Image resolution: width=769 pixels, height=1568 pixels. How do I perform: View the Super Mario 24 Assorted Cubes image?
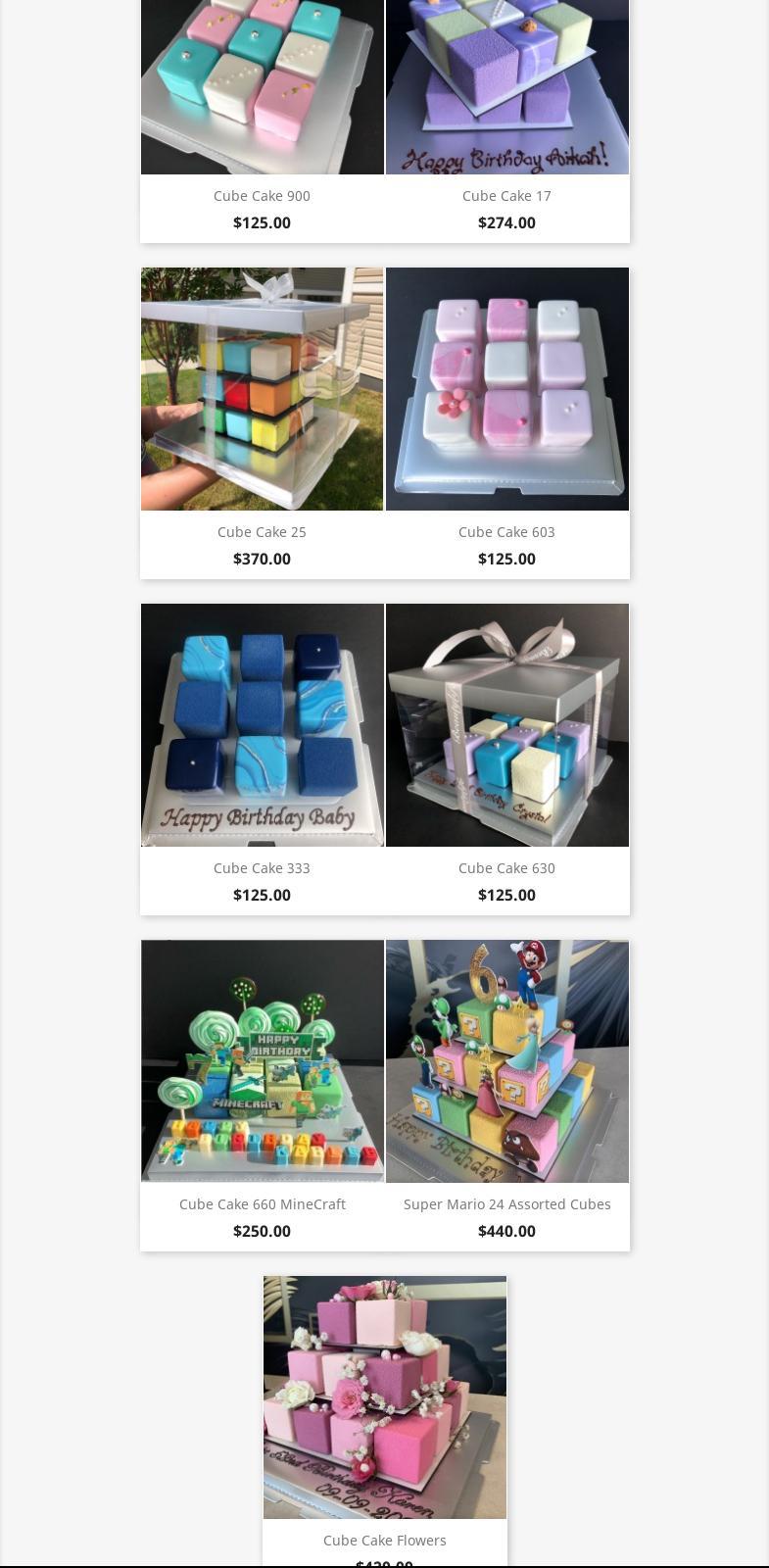(507, 1061)
